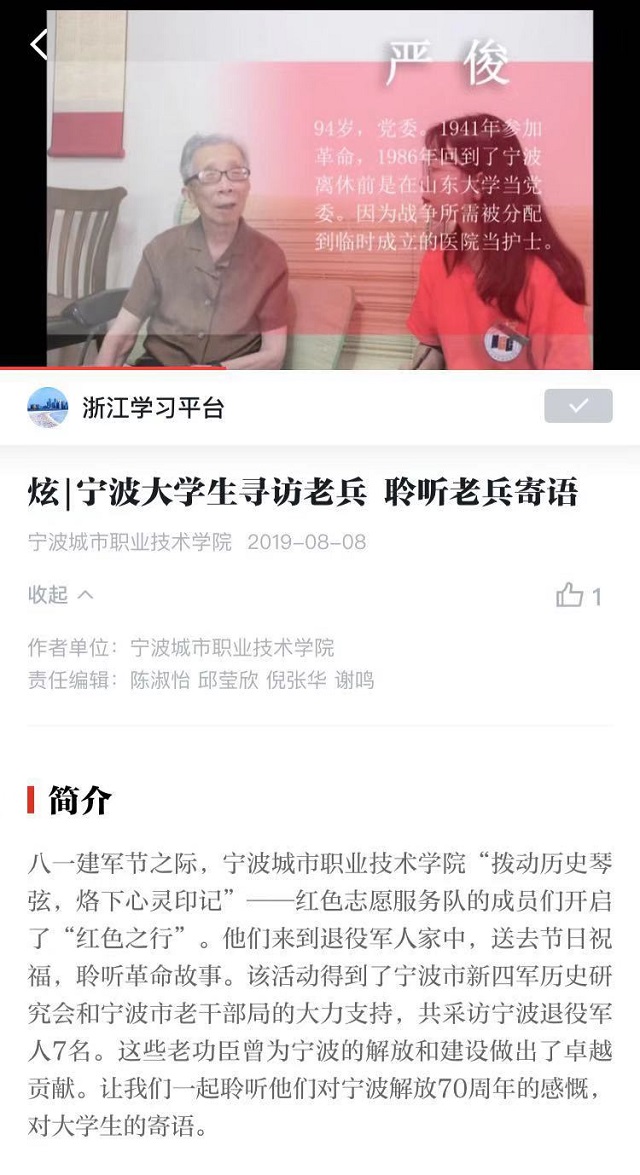
Task: Play the veteran interview video
Action: [320, 188]
